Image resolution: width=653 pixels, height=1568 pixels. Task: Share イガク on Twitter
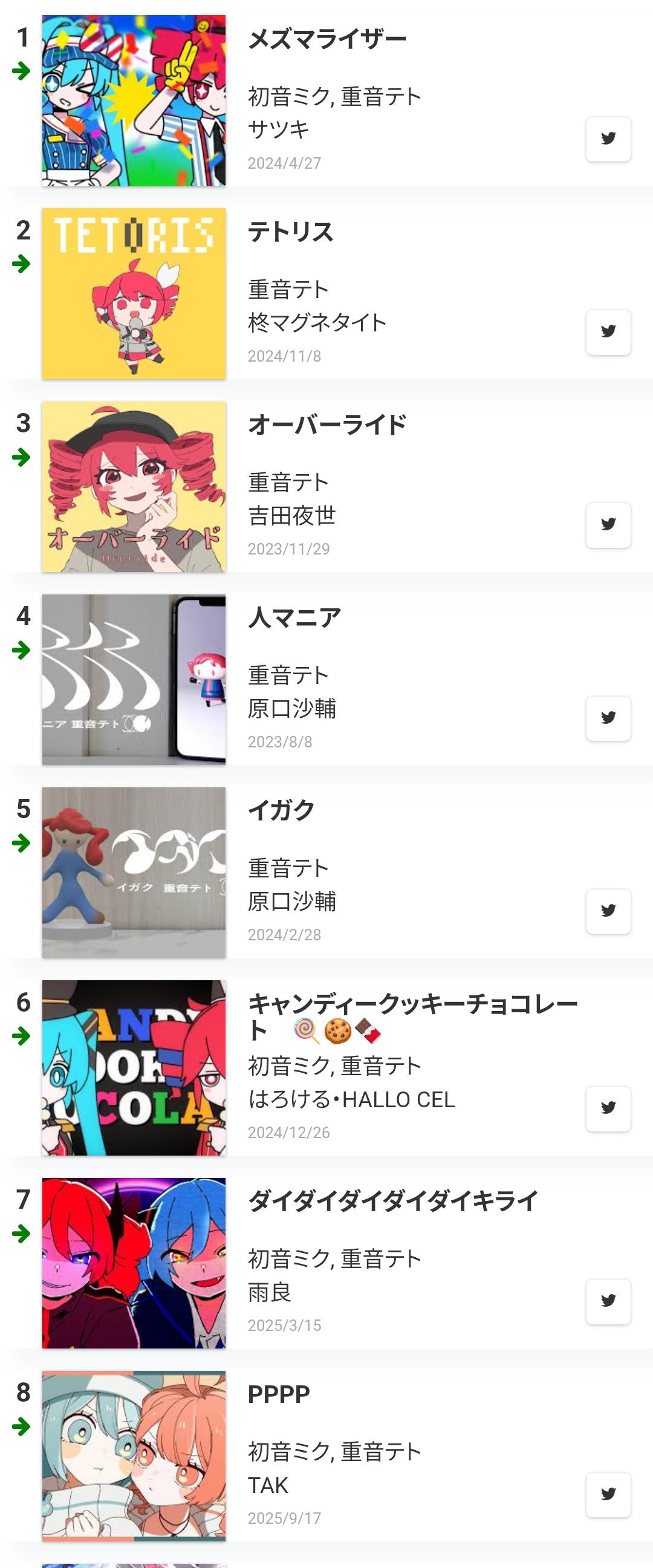[608, 911]
